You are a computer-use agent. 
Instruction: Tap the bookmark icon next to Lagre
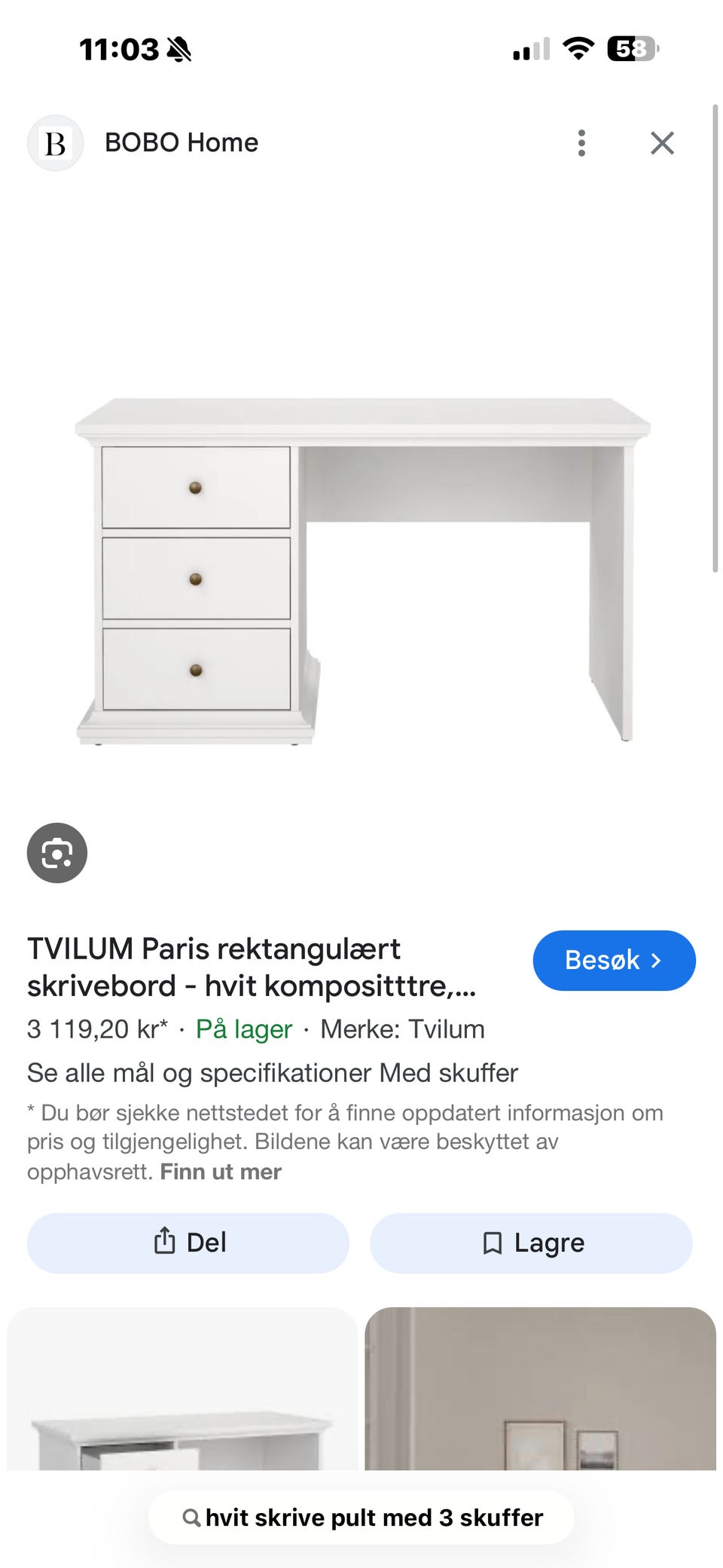click(x=493, y=1242)
